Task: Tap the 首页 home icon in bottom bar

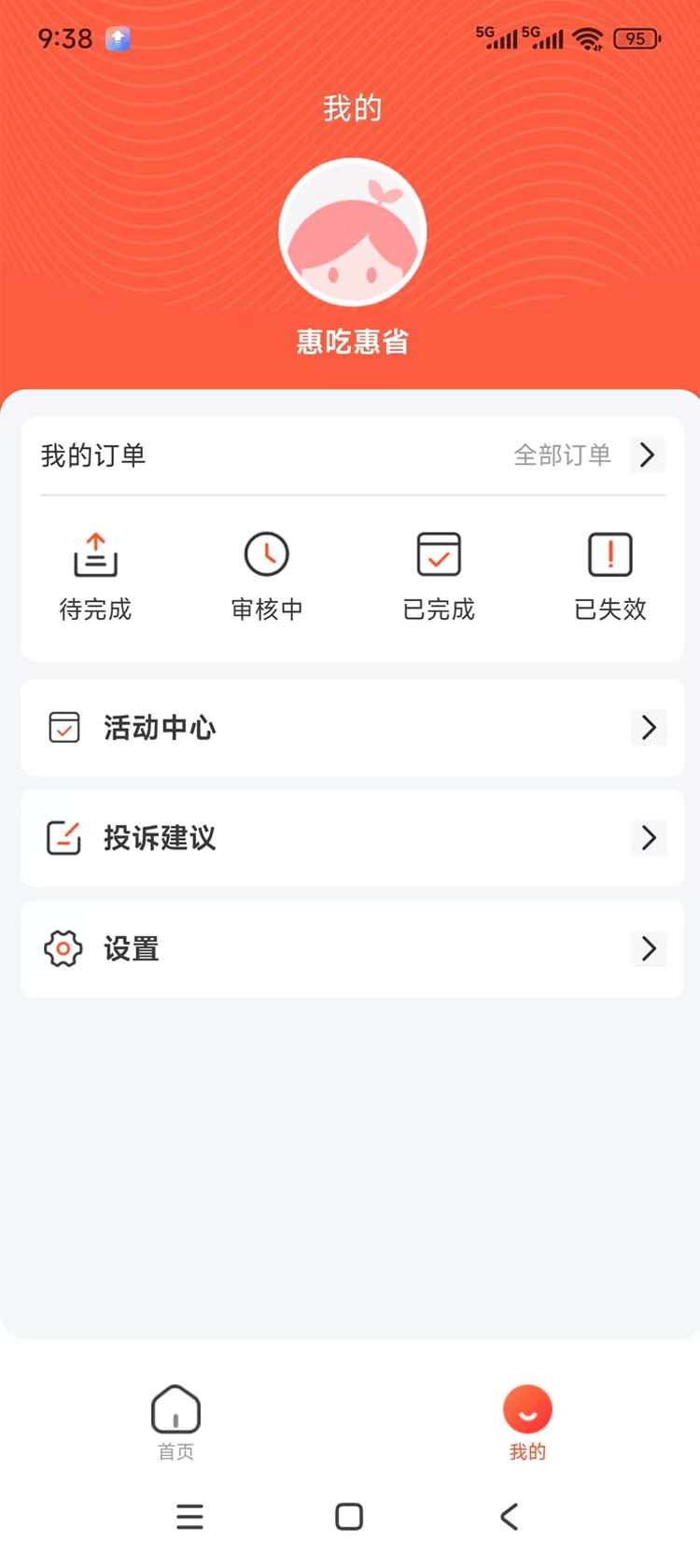Action: tap(175, 1408)
